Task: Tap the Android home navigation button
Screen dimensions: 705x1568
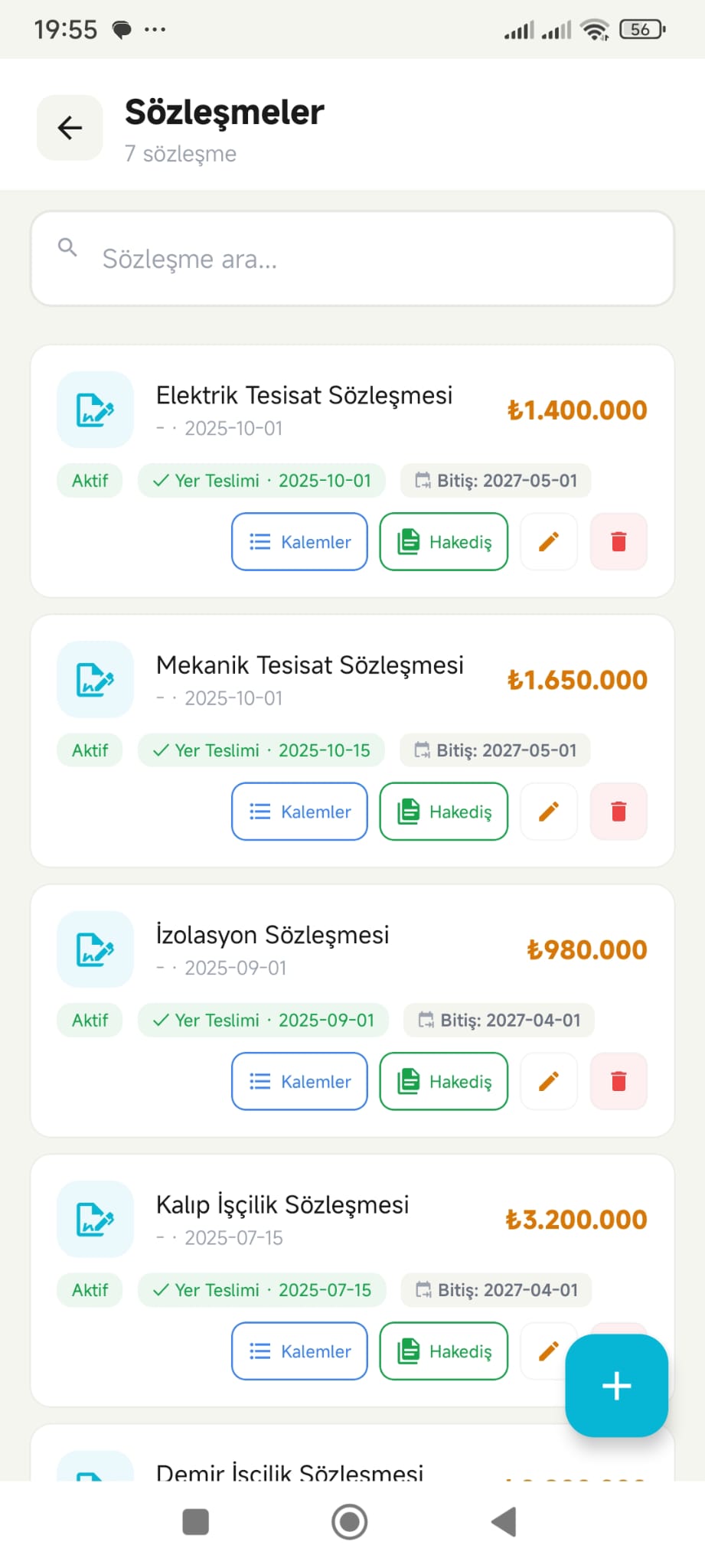Action: 349,1522
